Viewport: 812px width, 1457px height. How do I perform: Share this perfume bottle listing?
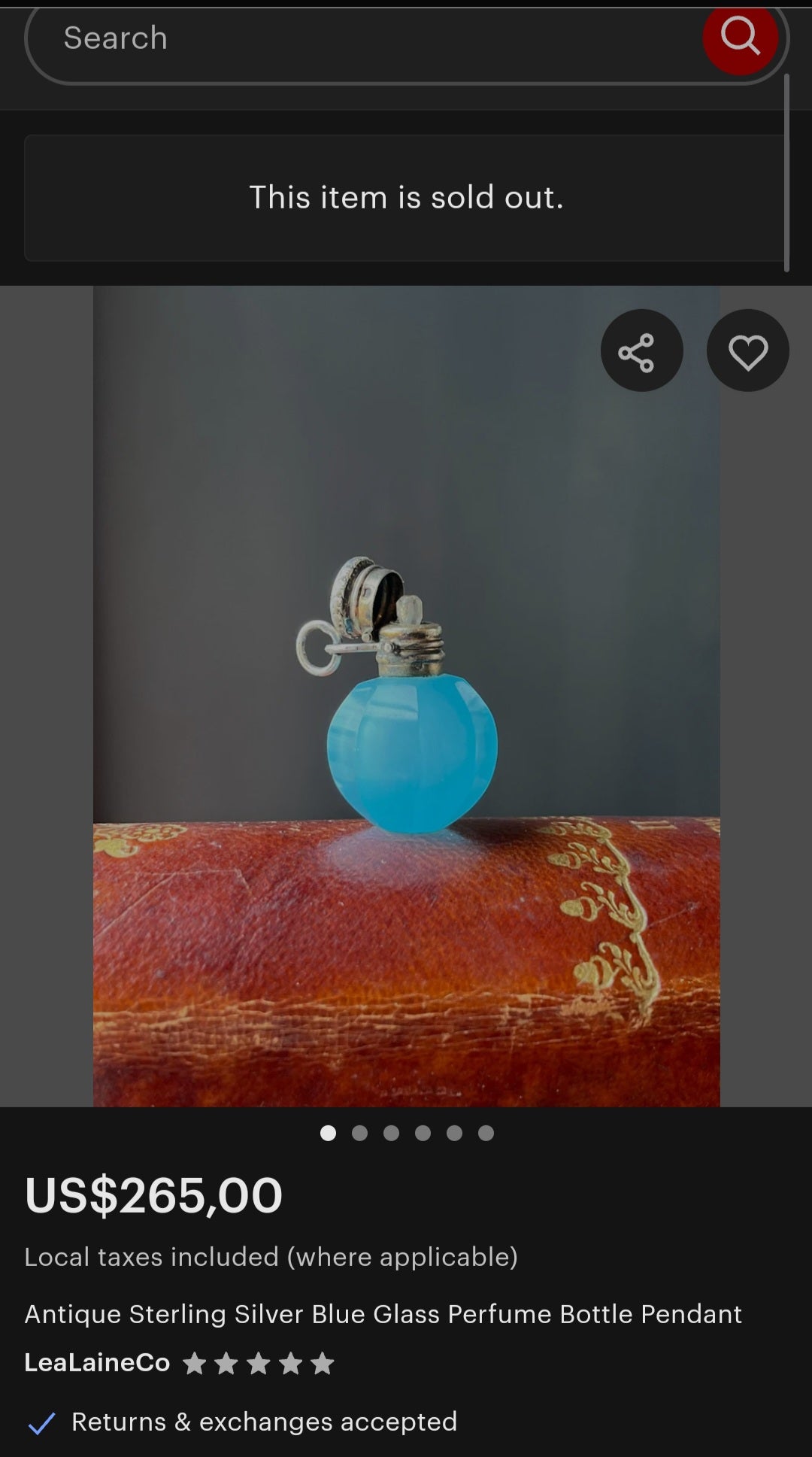point(641,351)
